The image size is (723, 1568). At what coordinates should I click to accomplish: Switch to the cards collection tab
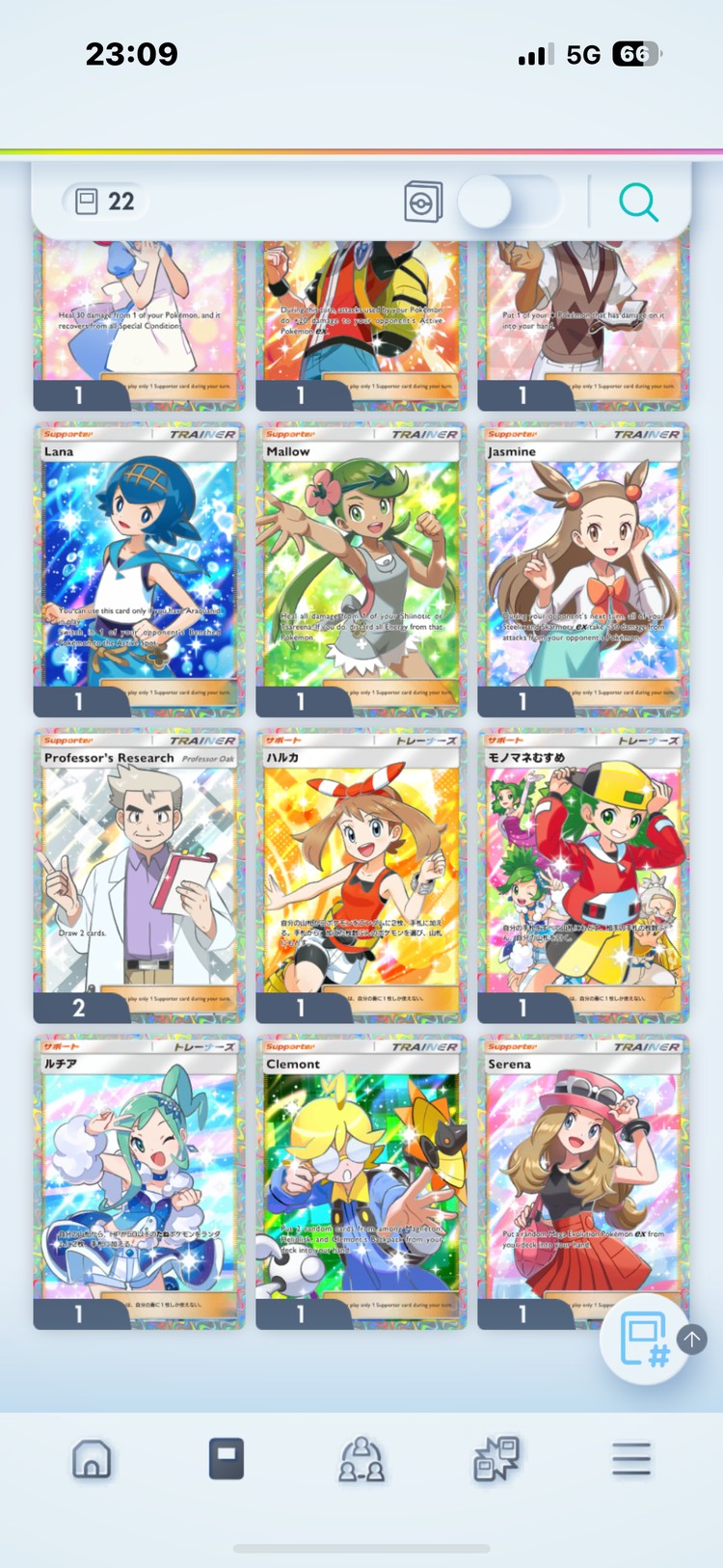coord(227,1460)
